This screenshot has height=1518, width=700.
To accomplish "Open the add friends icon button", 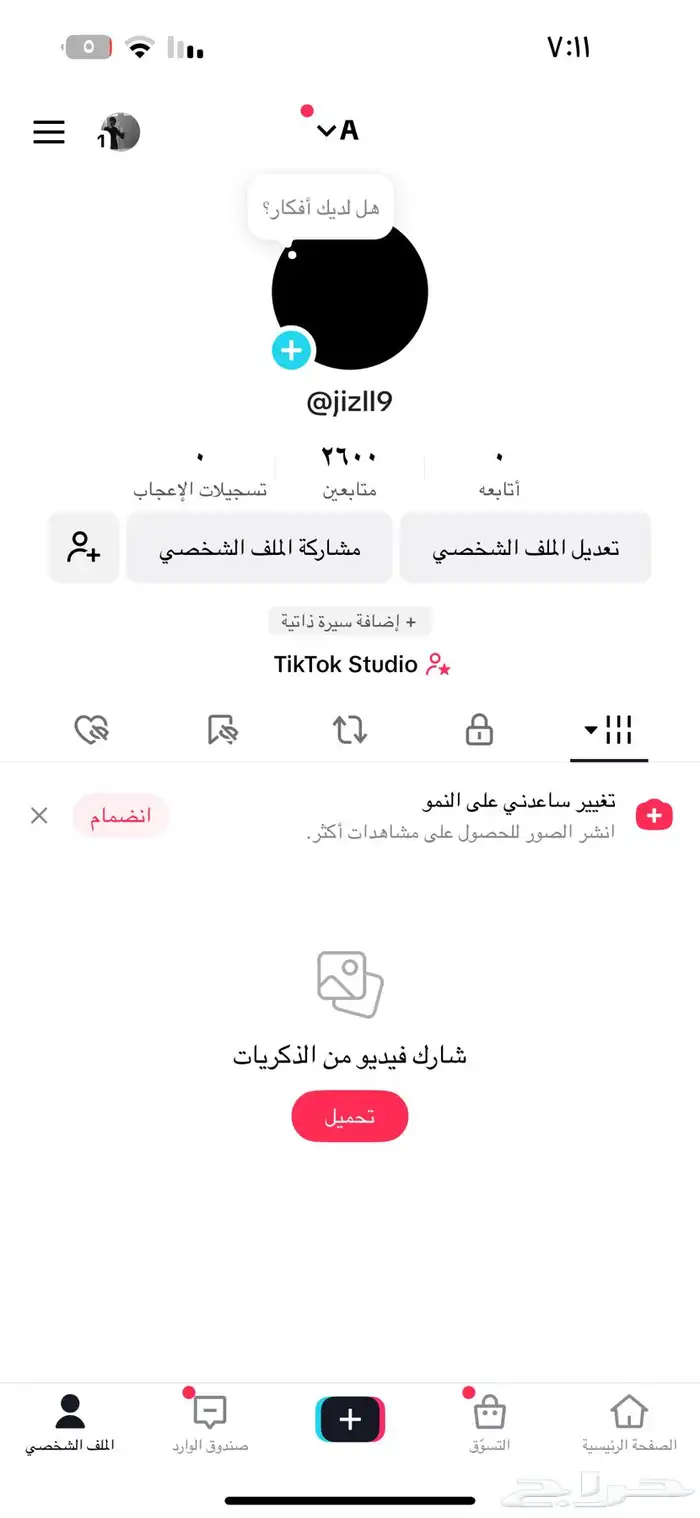I will [84, 548].
